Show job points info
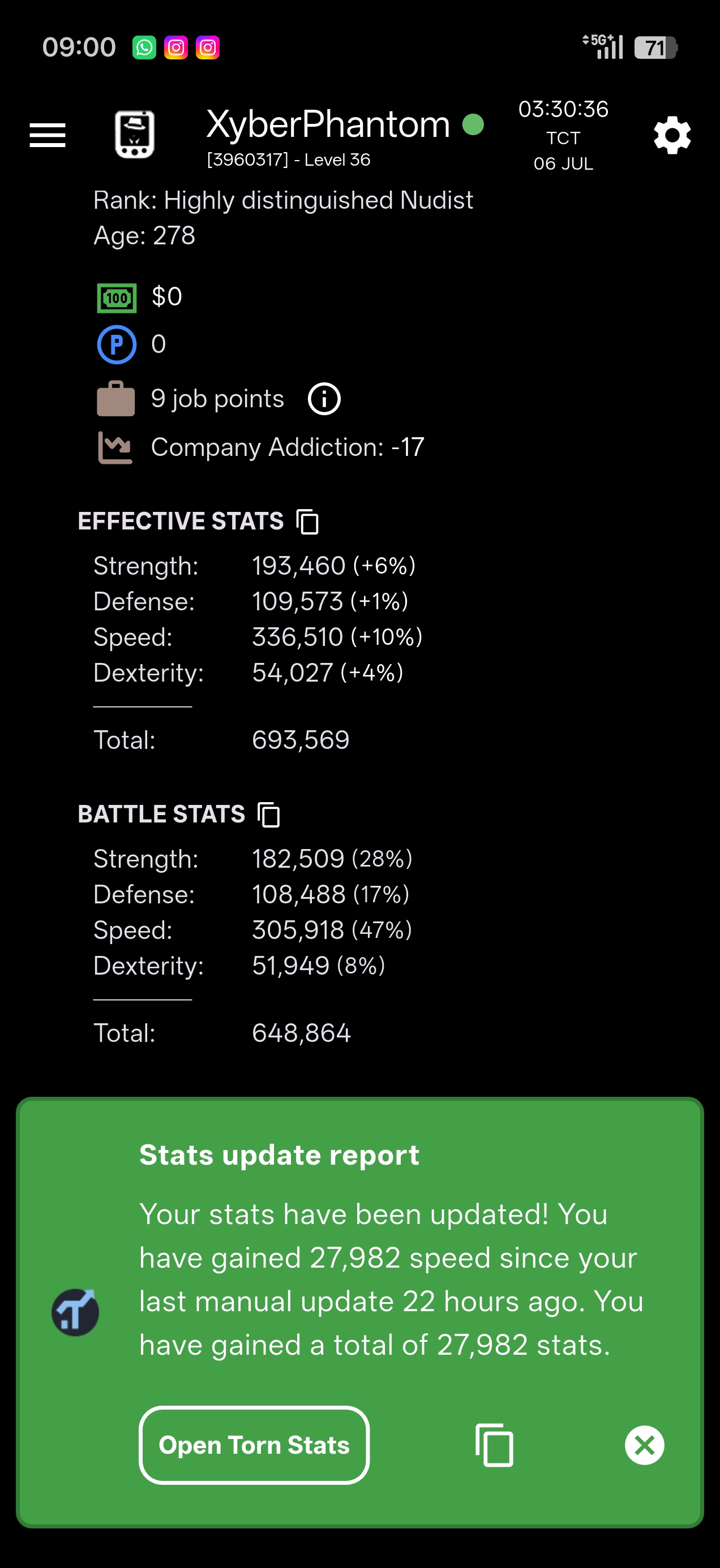Image resolution: width=720 pixels, height=1568 pixels. click(324, 399)
